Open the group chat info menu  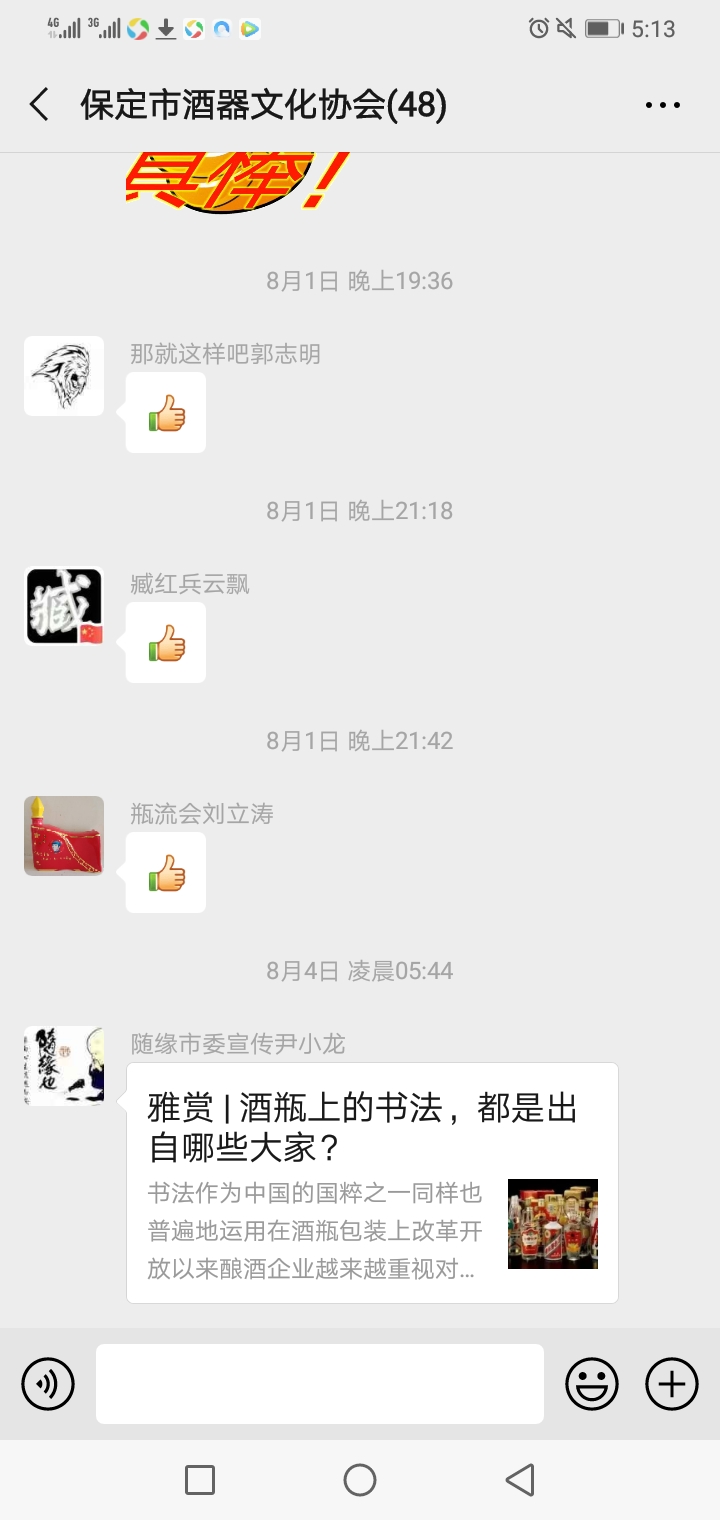[662, 105]
